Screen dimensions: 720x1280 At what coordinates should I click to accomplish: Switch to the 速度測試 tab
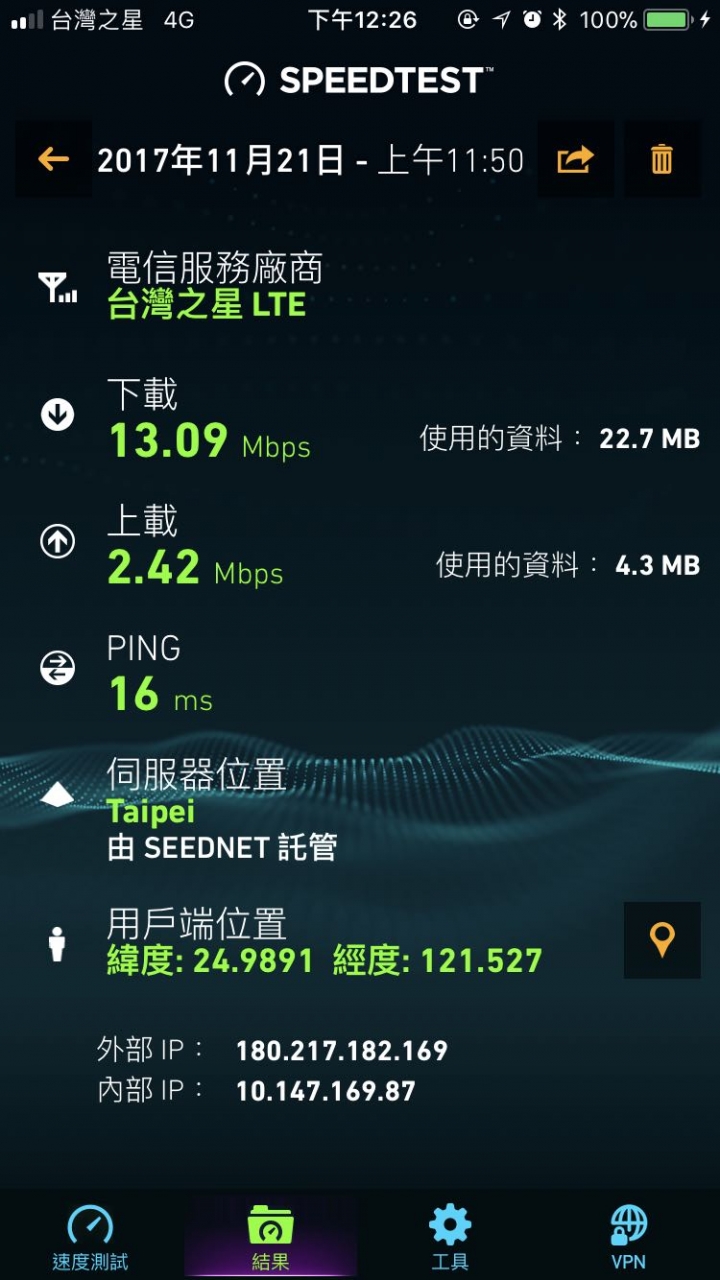[90, 1236]
